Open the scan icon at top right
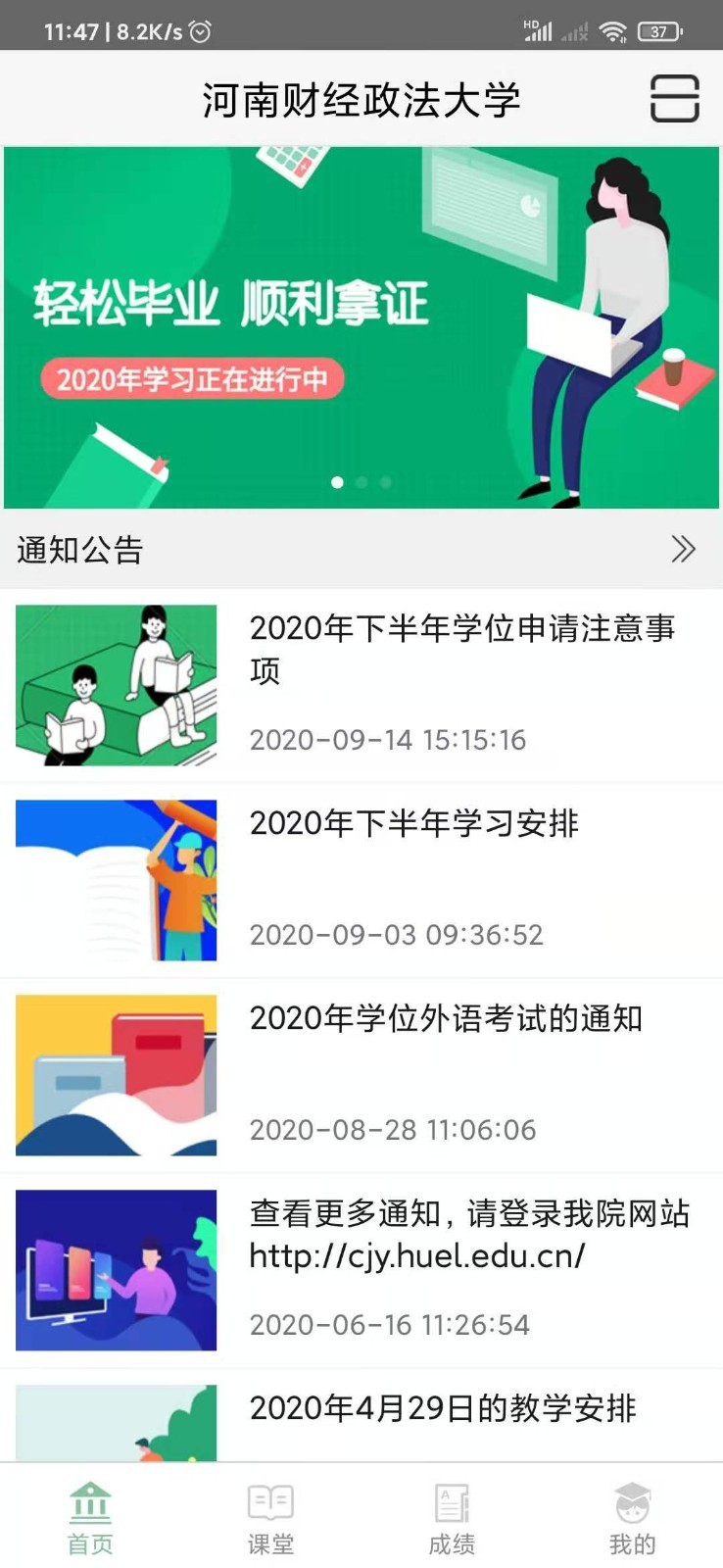The image size is (723, 1568). coord(674,98)
